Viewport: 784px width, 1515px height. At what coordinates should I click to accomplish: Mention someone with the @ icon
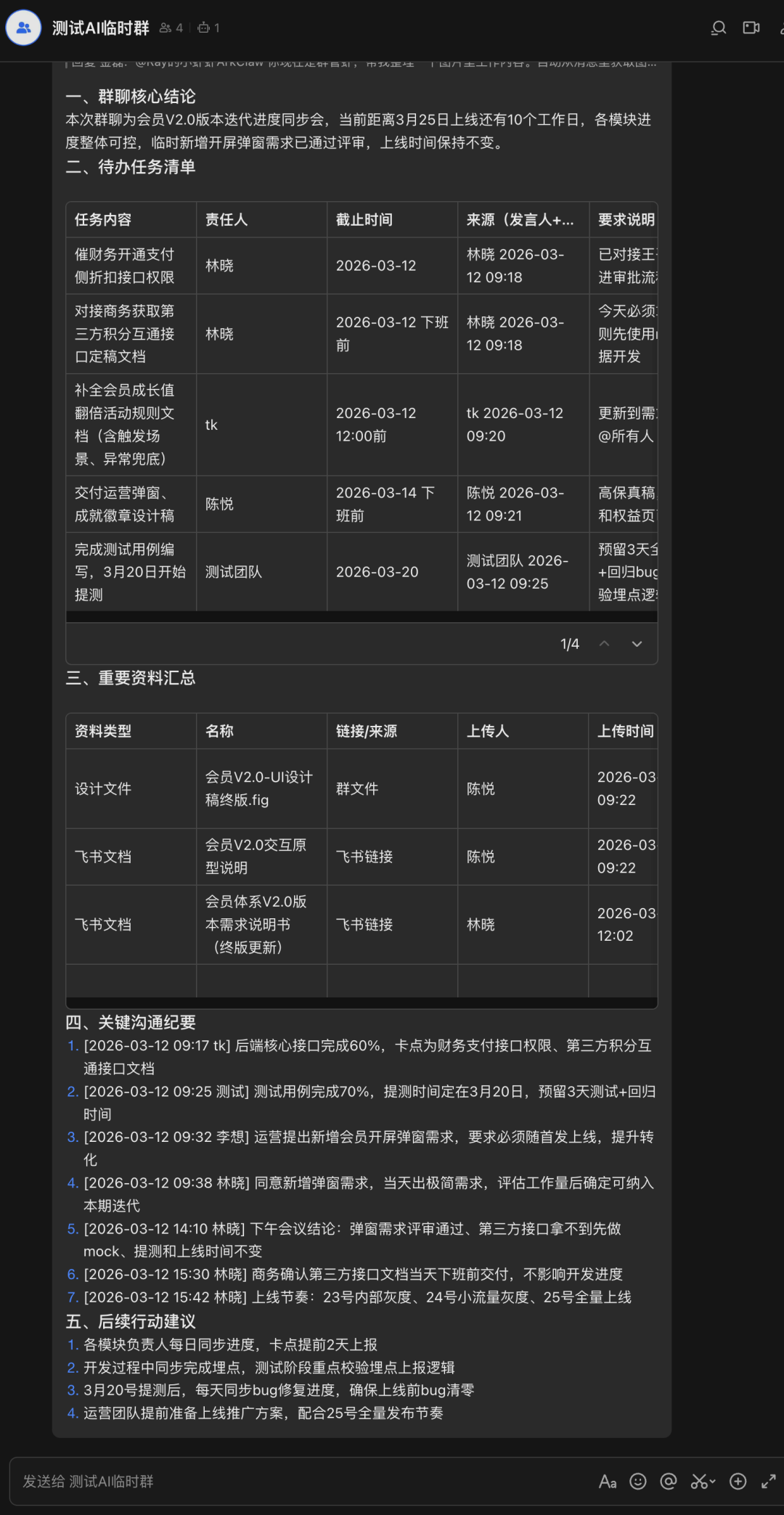pos(668,1482)
